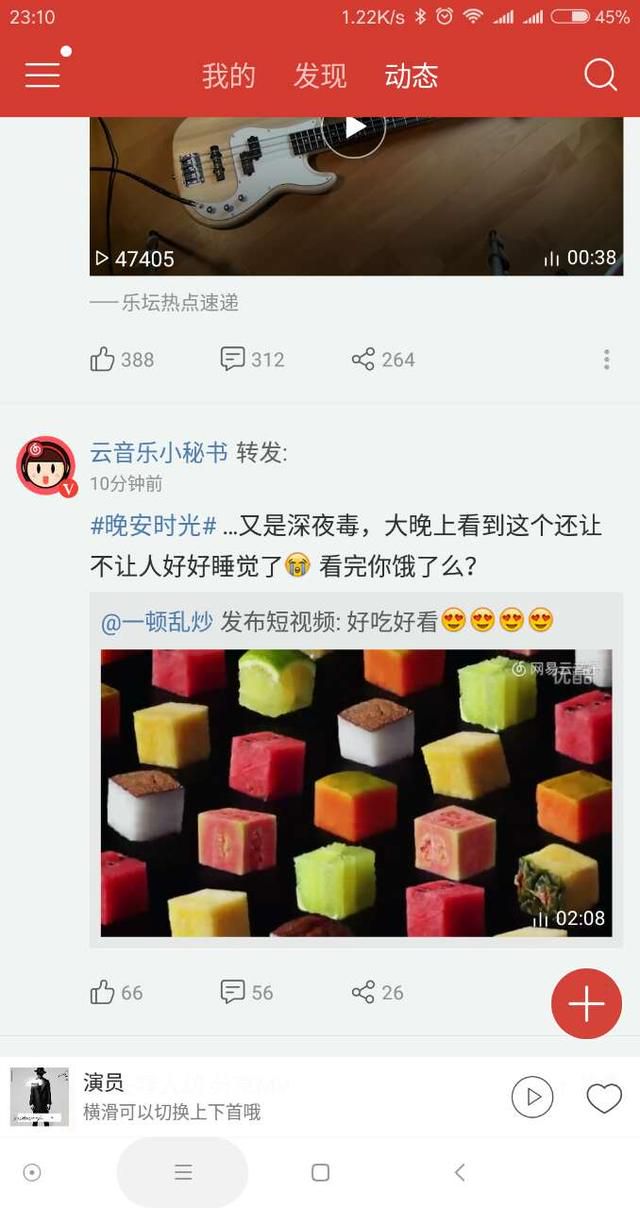
Task: Like the post with 388 likes
Action: coord(122,360)
